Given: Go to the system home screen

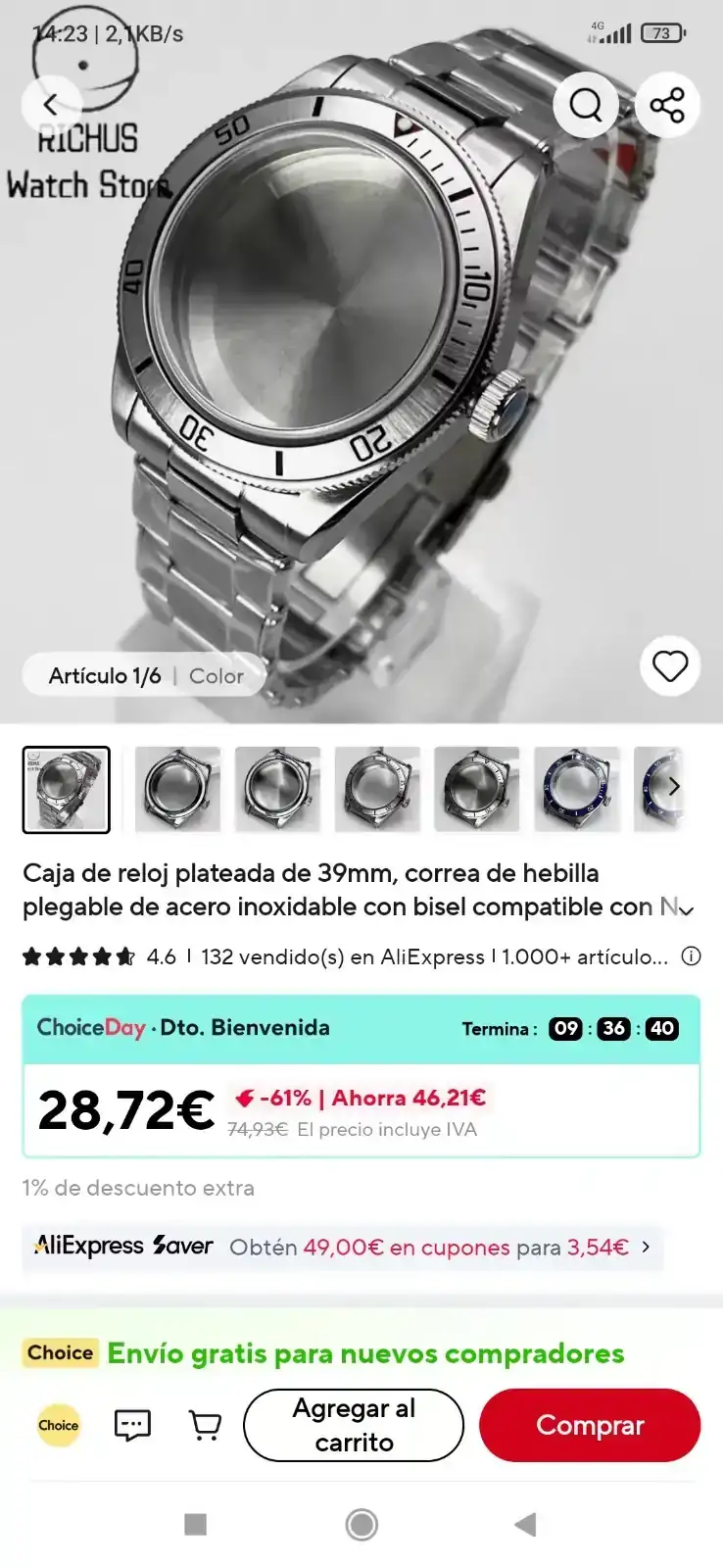Looking at the screenshot, I should 361,1524.
